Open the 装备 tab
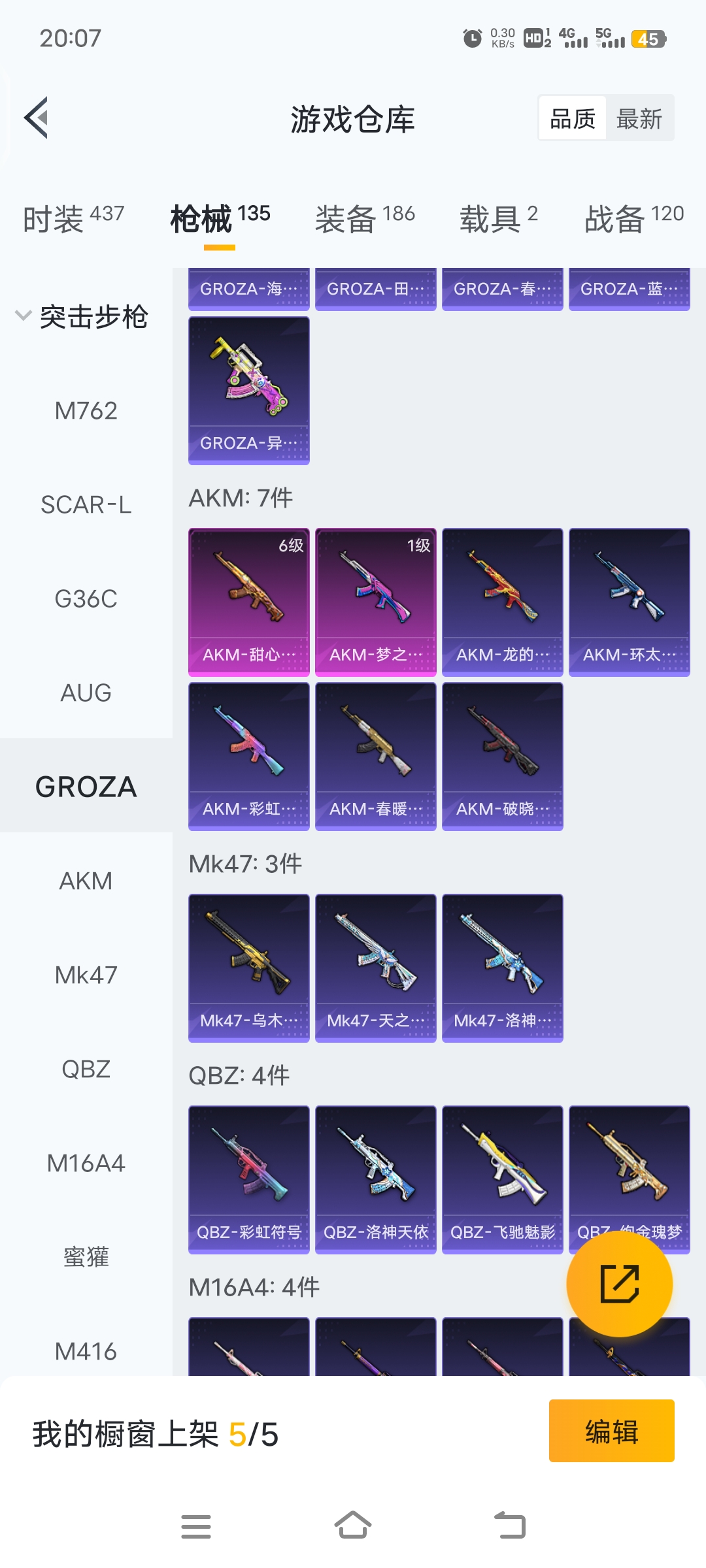 tap(365, 218)
